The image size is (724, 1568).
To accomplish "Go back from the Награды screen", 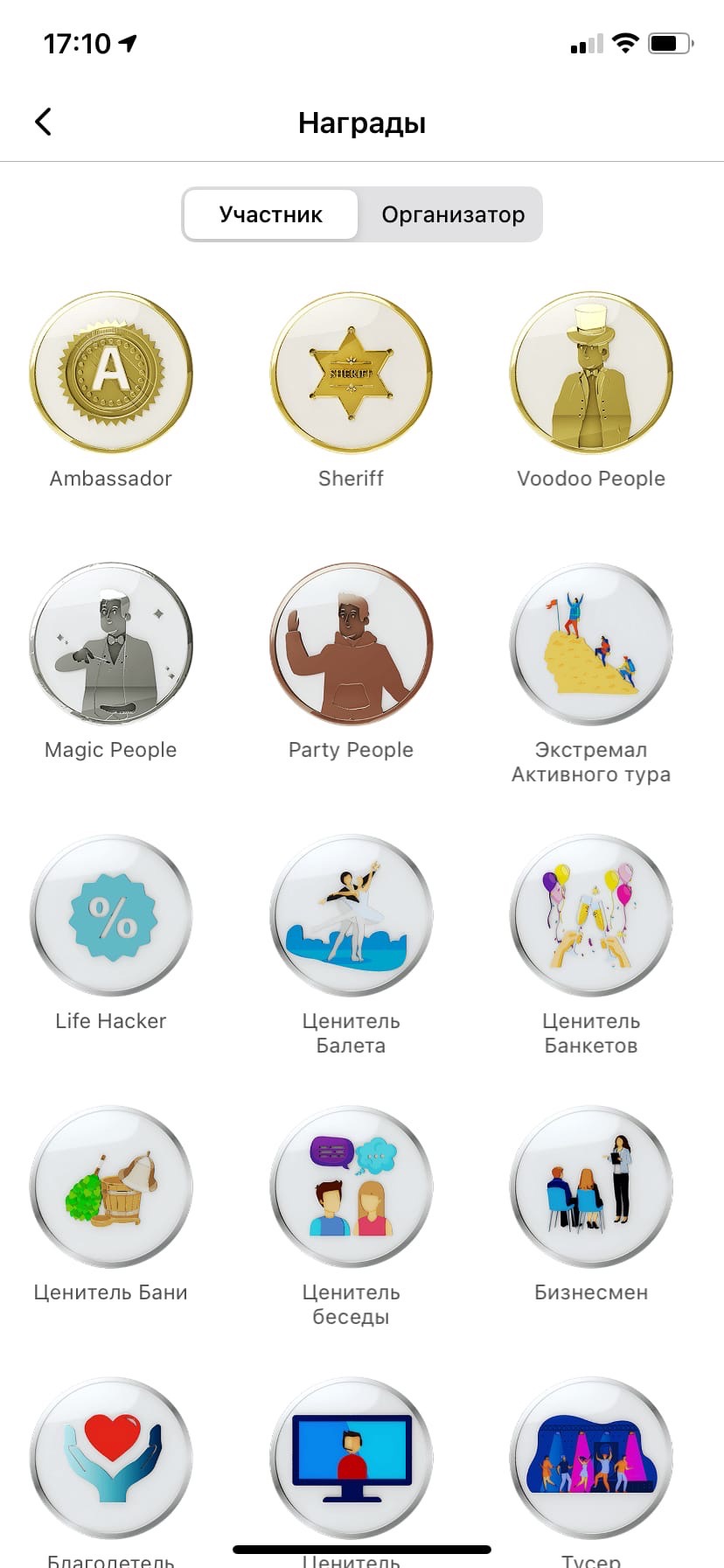I will (x=43, y=122).
